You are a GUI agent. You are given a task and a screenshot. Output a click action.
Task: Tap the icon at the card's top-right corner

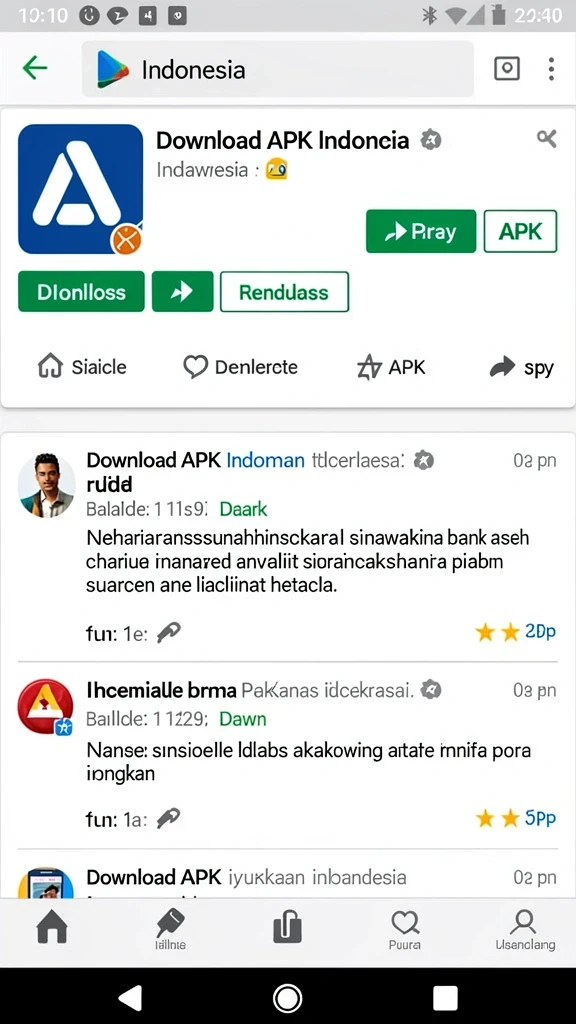(547, 138)
